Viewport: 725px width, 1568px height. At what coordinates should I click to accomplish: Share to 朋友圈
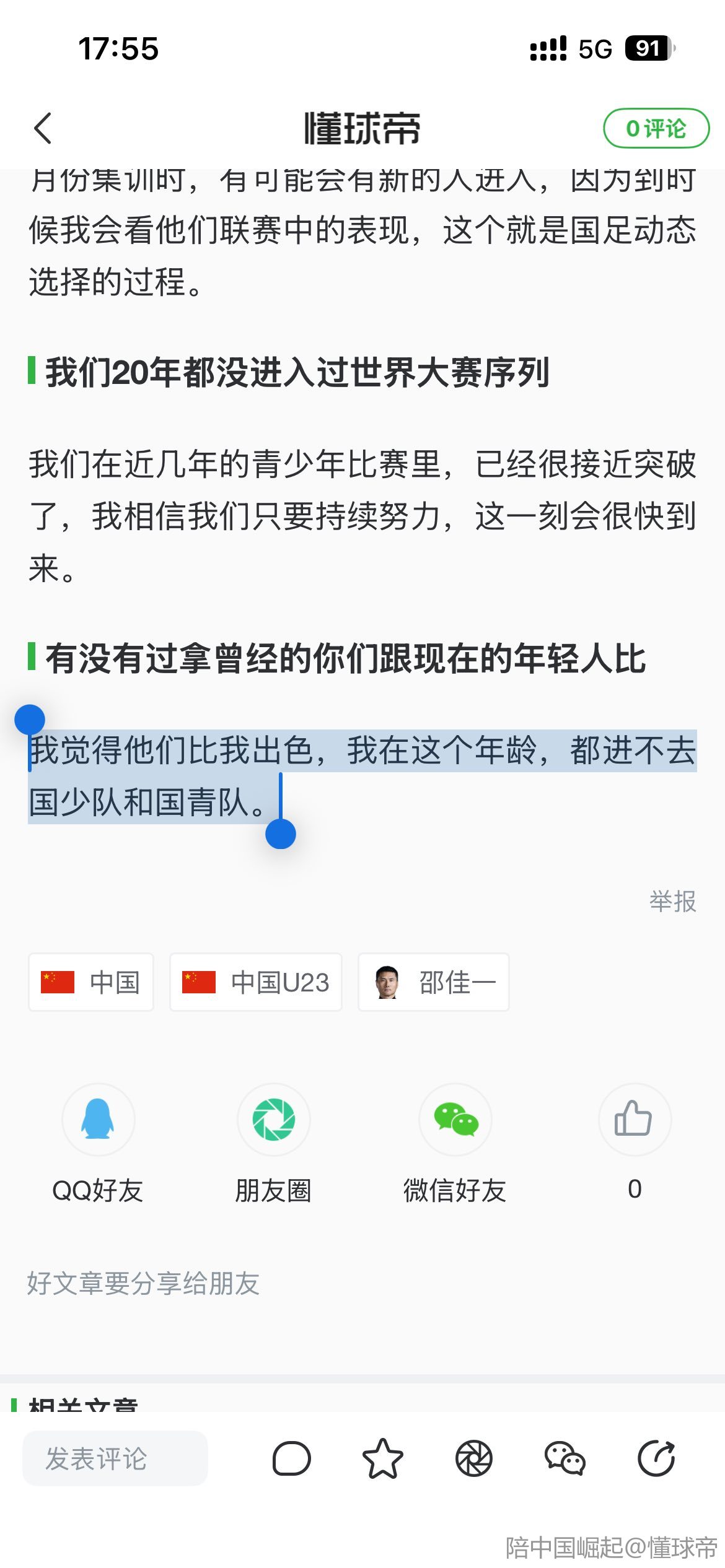273,1120
